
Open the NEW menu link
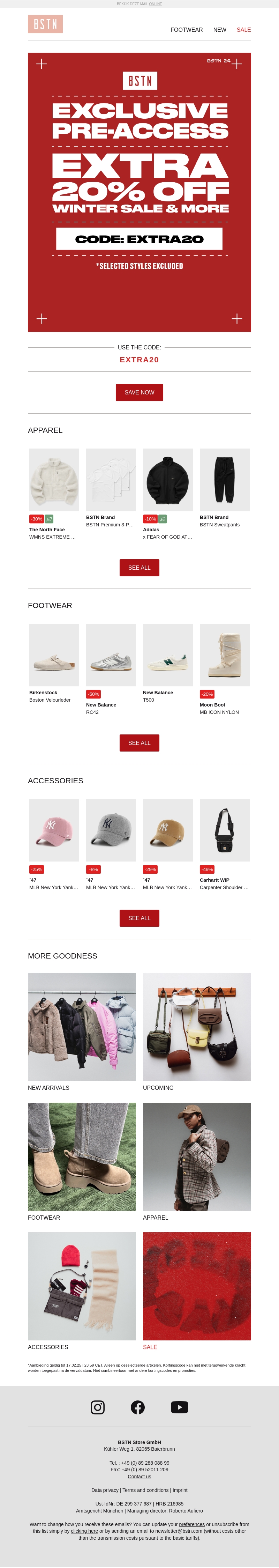click(219, 30)
